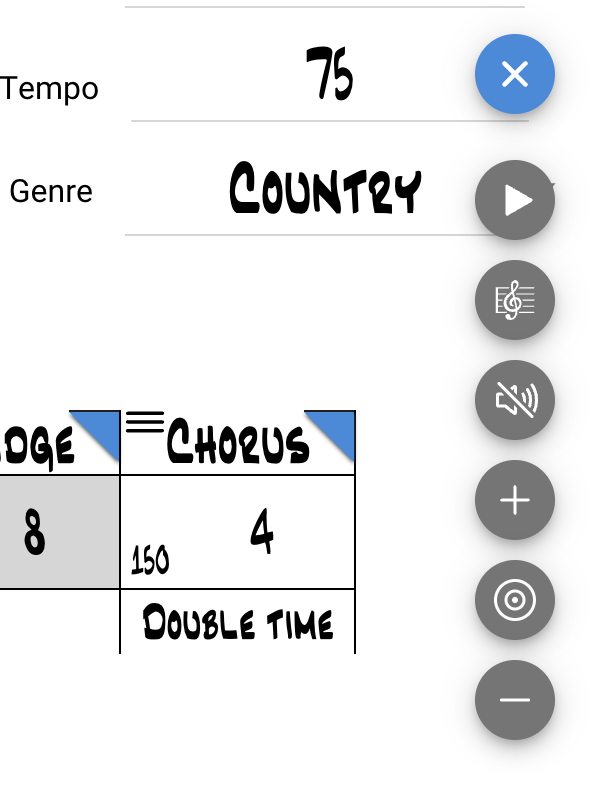This screenshot has width=616, height=810.
Task: Play the song
Action: click(514, 200)
